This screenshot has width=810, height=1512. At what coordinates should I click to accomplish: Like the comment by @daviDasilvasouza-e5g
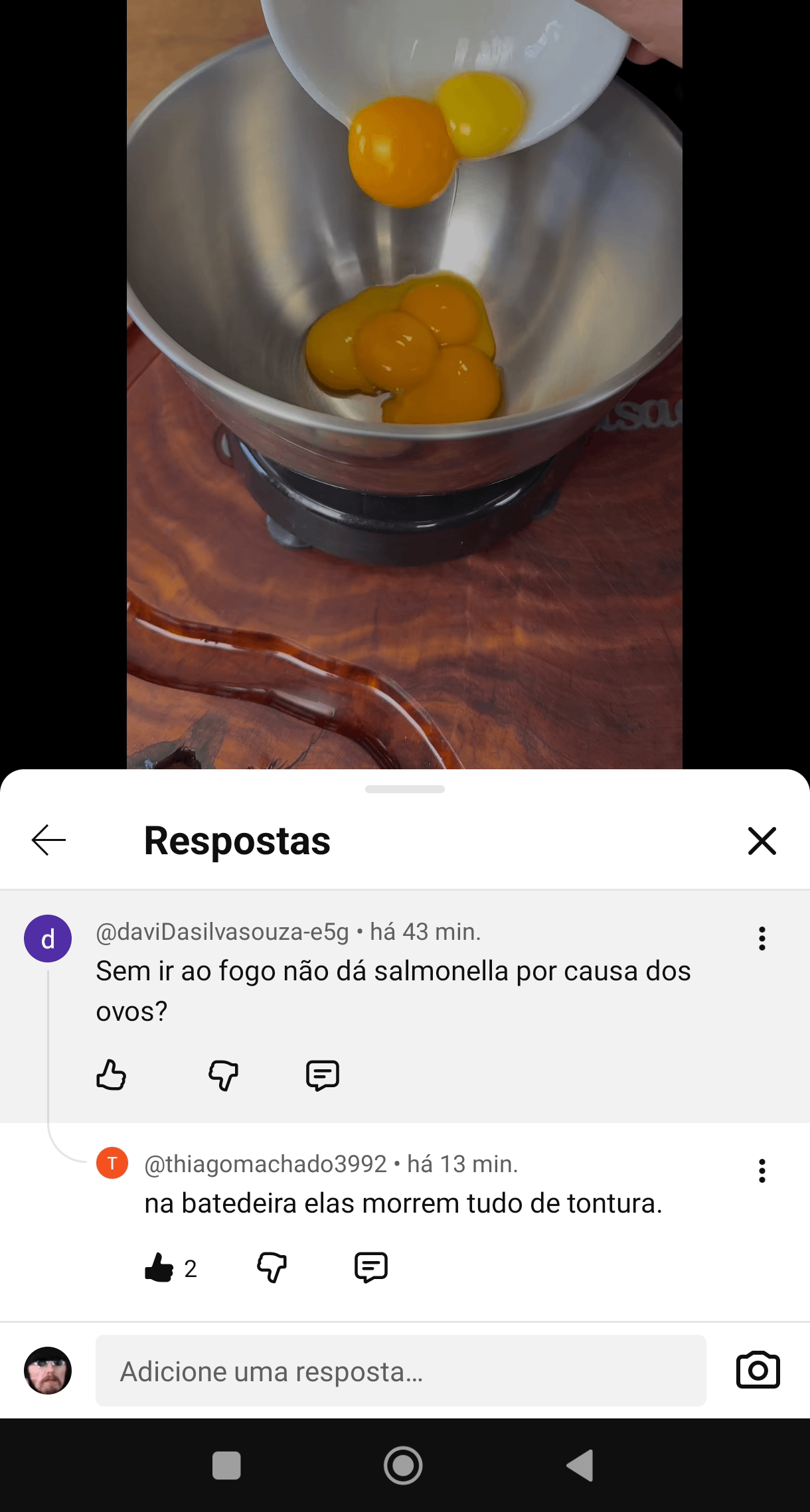(x=111, y=1075)
